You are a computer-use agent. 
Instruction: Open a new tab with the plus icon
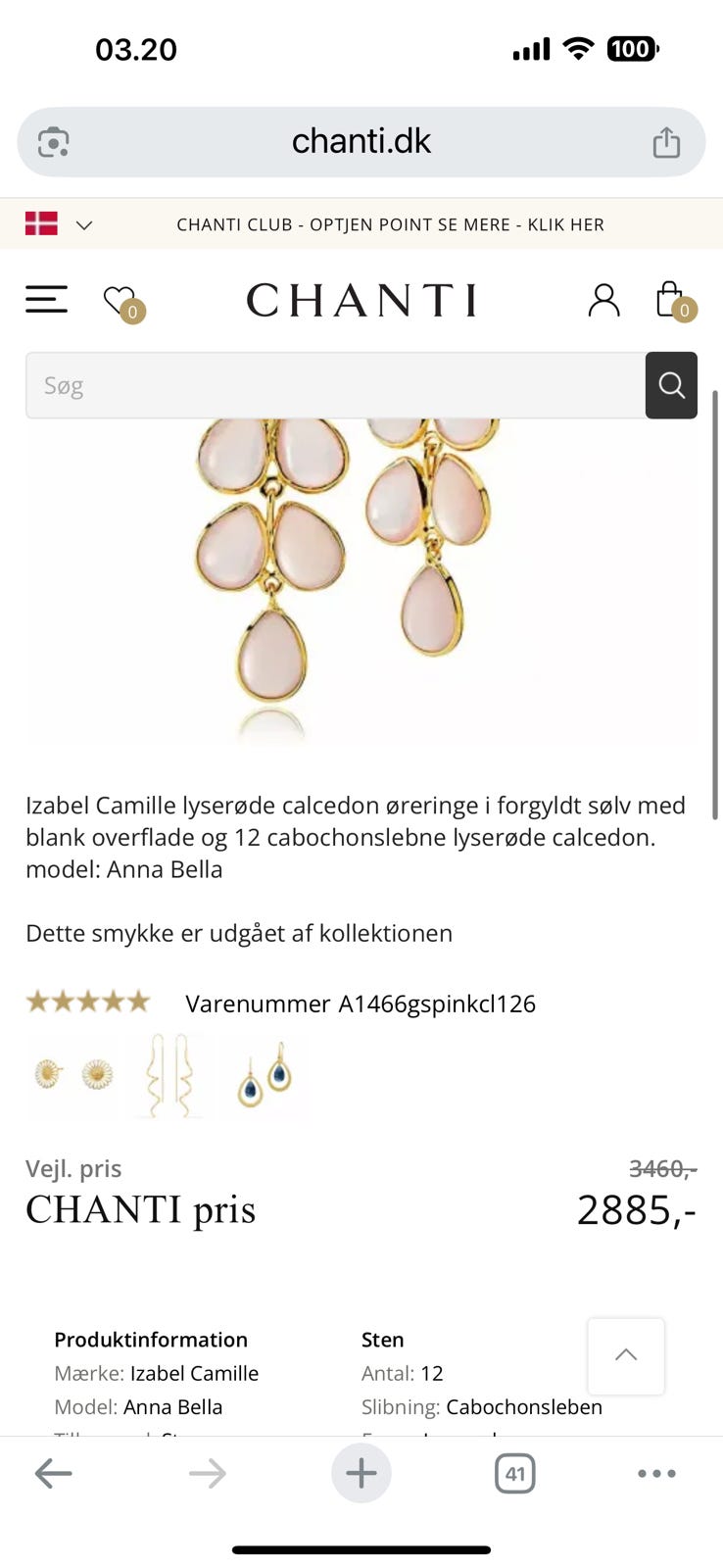(361, 1472)
